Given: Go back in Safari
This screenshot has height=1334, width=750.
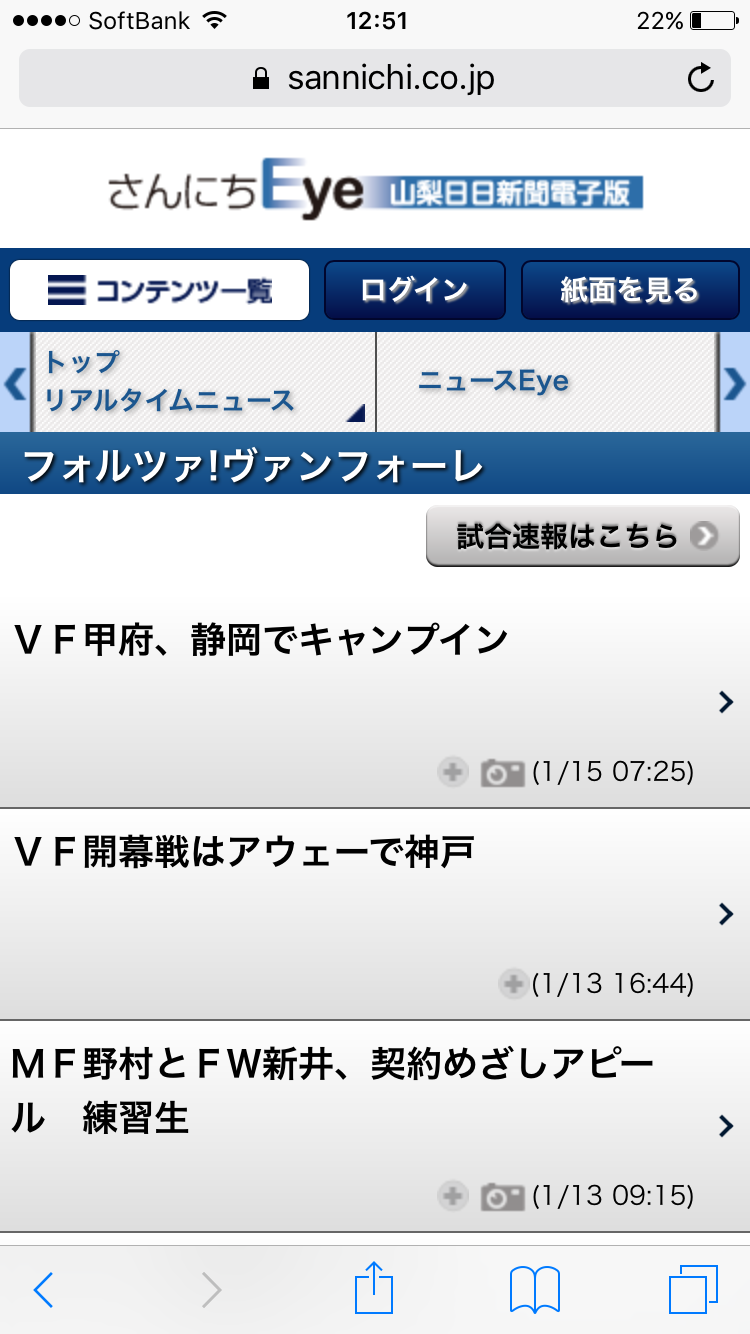Looking at the screenshot, I should 43,1290.
